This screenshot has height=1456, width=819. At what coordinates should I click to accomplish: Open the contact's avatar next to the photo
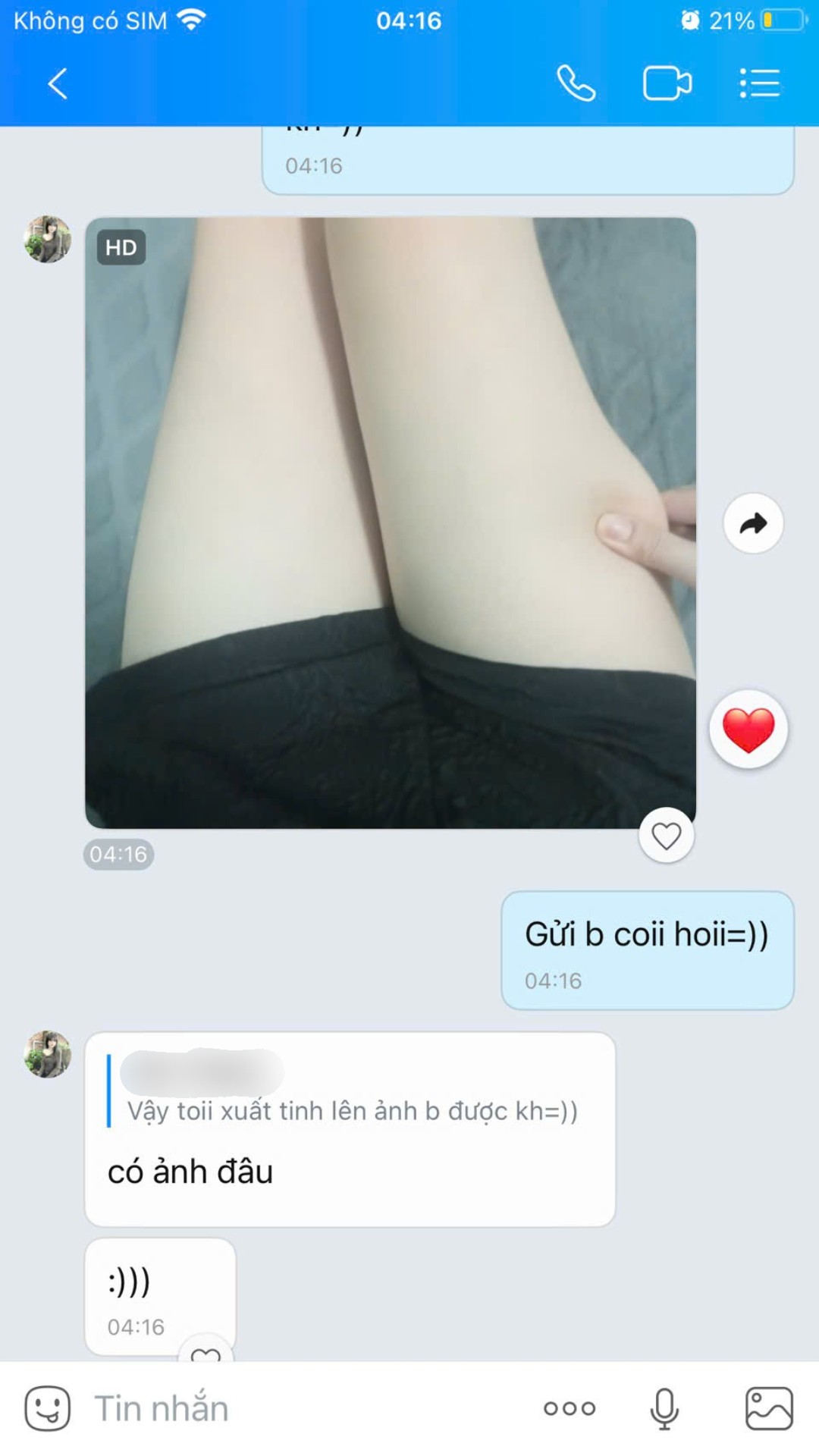click(48, 239)
